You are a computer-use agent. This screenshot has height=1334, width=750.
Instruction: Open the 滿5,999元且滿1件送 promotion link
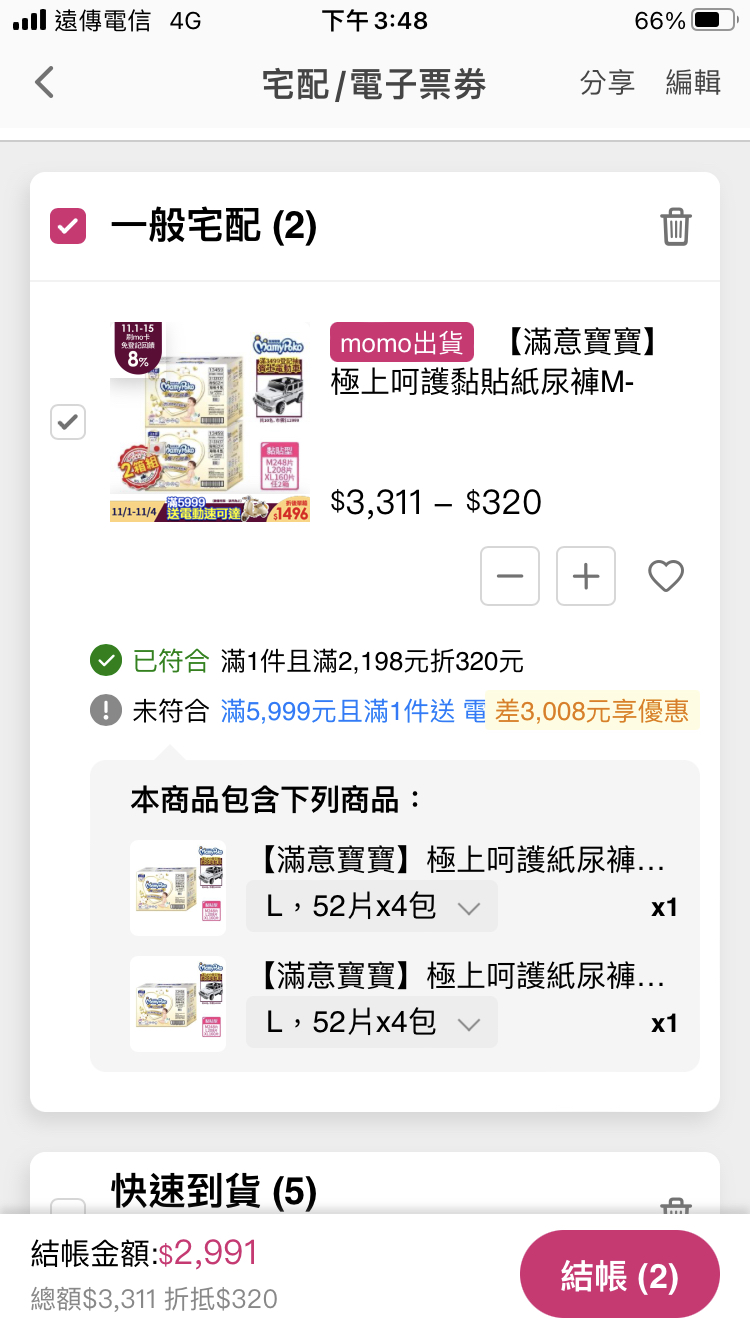pyautogui.click(x=352, y=712)
